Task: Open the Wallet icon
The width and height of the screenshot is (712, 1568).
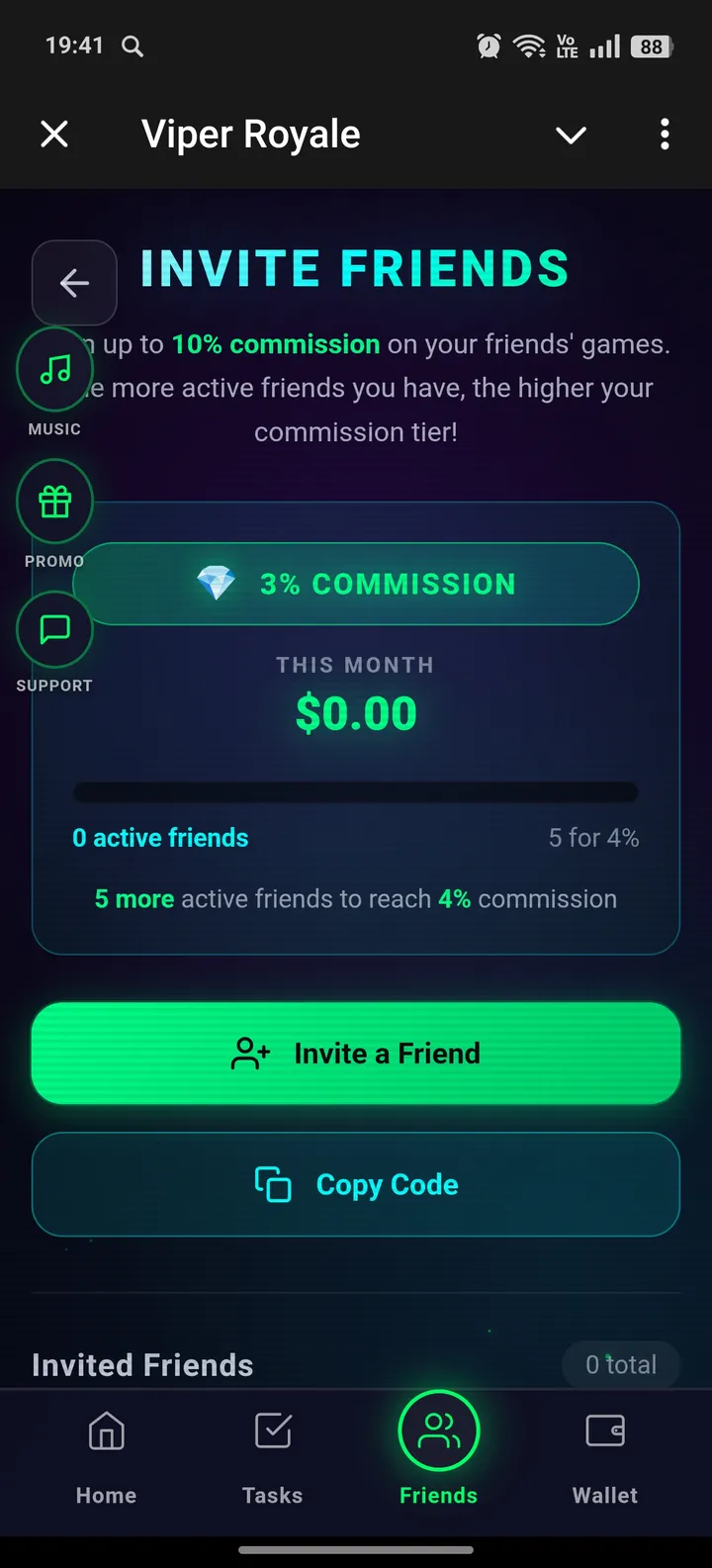Action: pos(604,1430)
